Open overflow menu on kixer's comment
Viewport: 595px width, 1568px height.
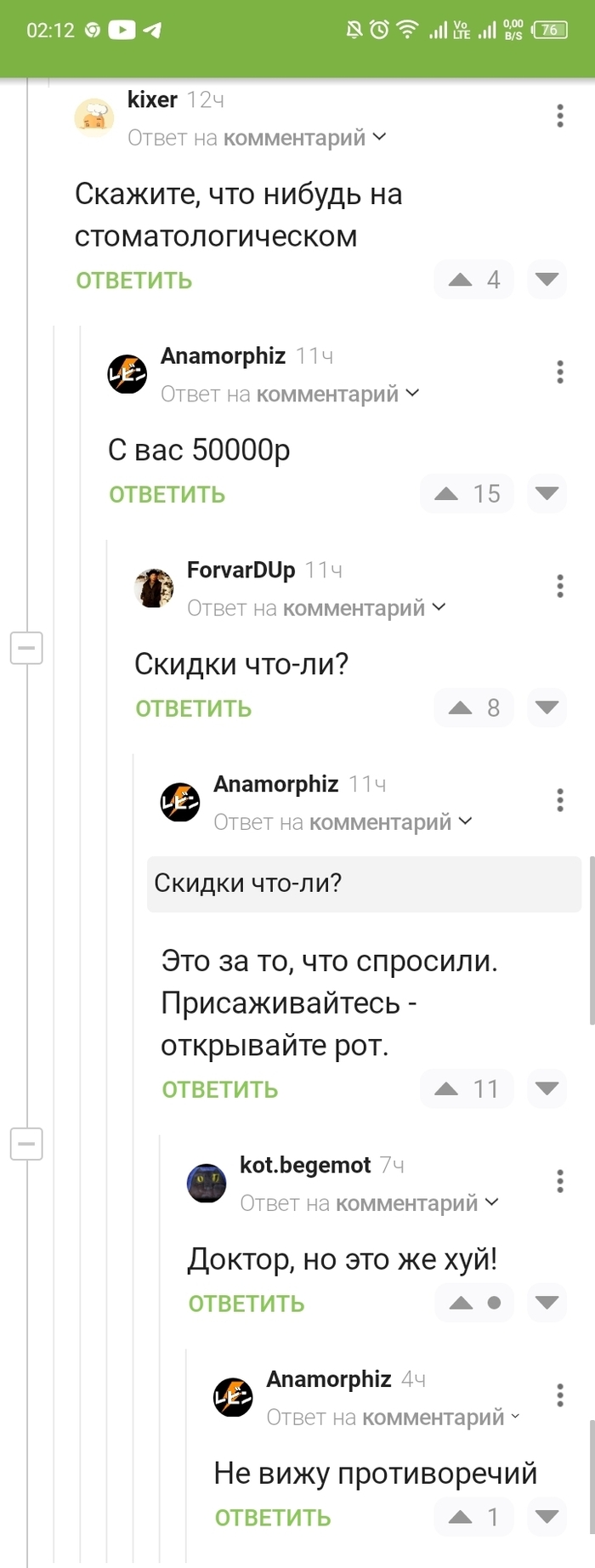[559, 116]
